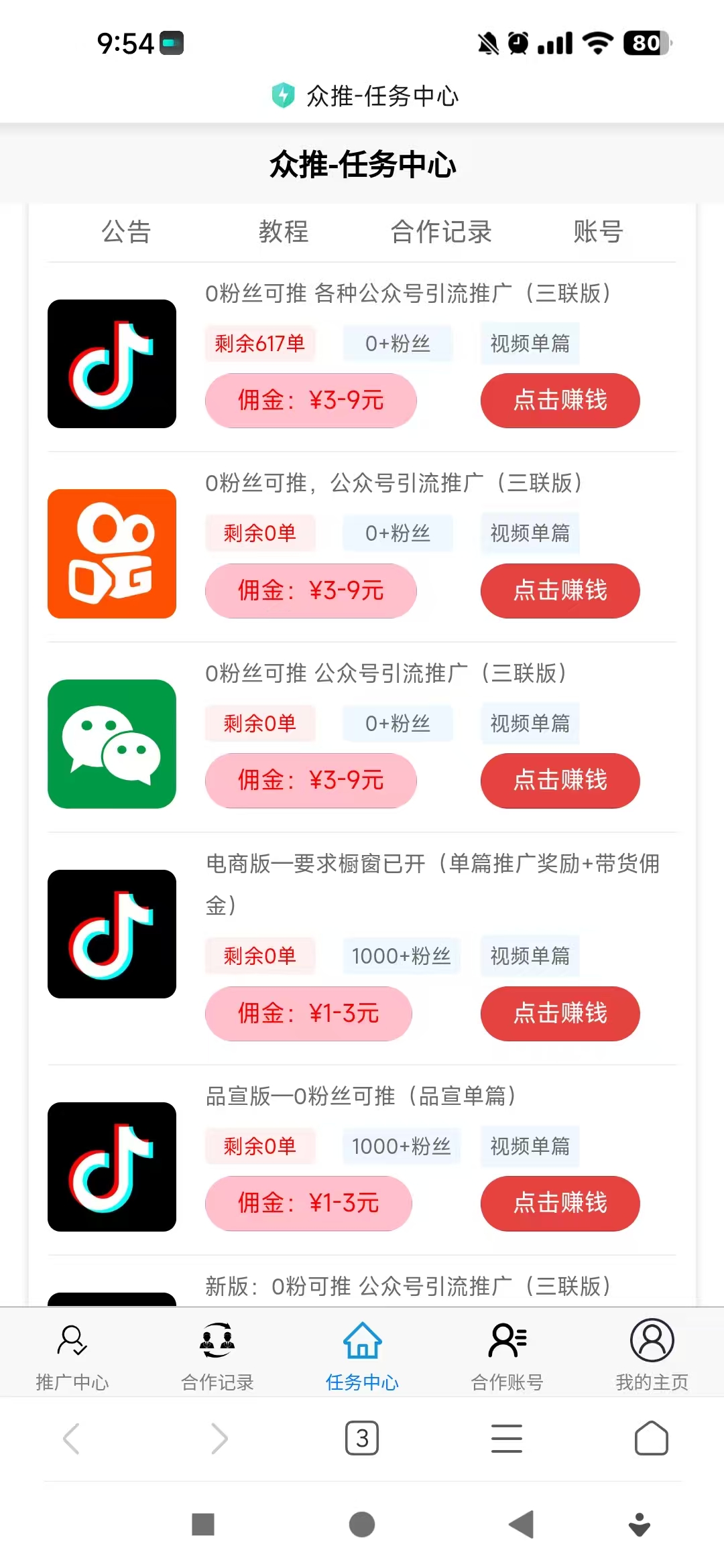Tap 点击赚钱 on the Kuaishou task

click(x=560, y=590)
